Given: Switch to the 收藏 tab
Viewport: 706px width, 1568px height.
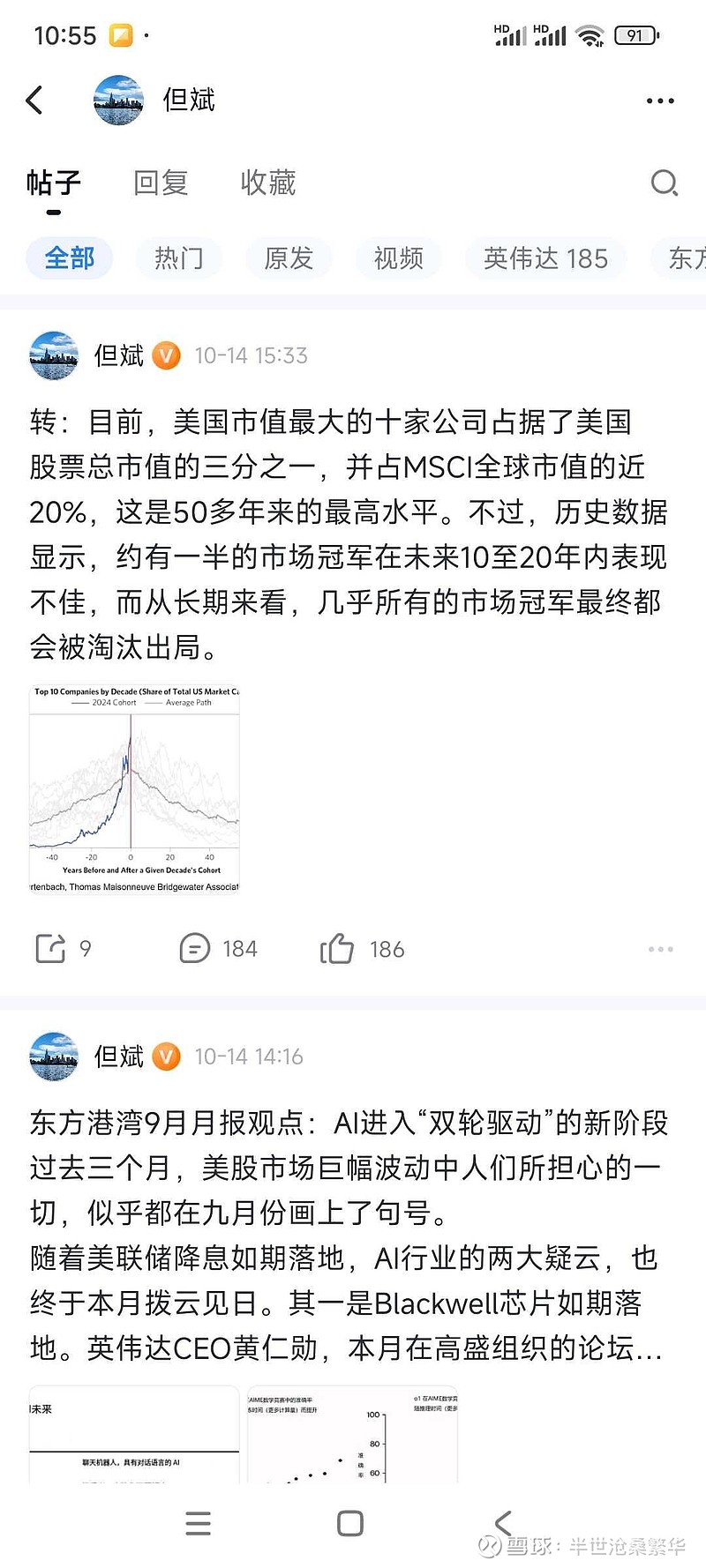Looking at the screenshot, I should coord(268,183).
